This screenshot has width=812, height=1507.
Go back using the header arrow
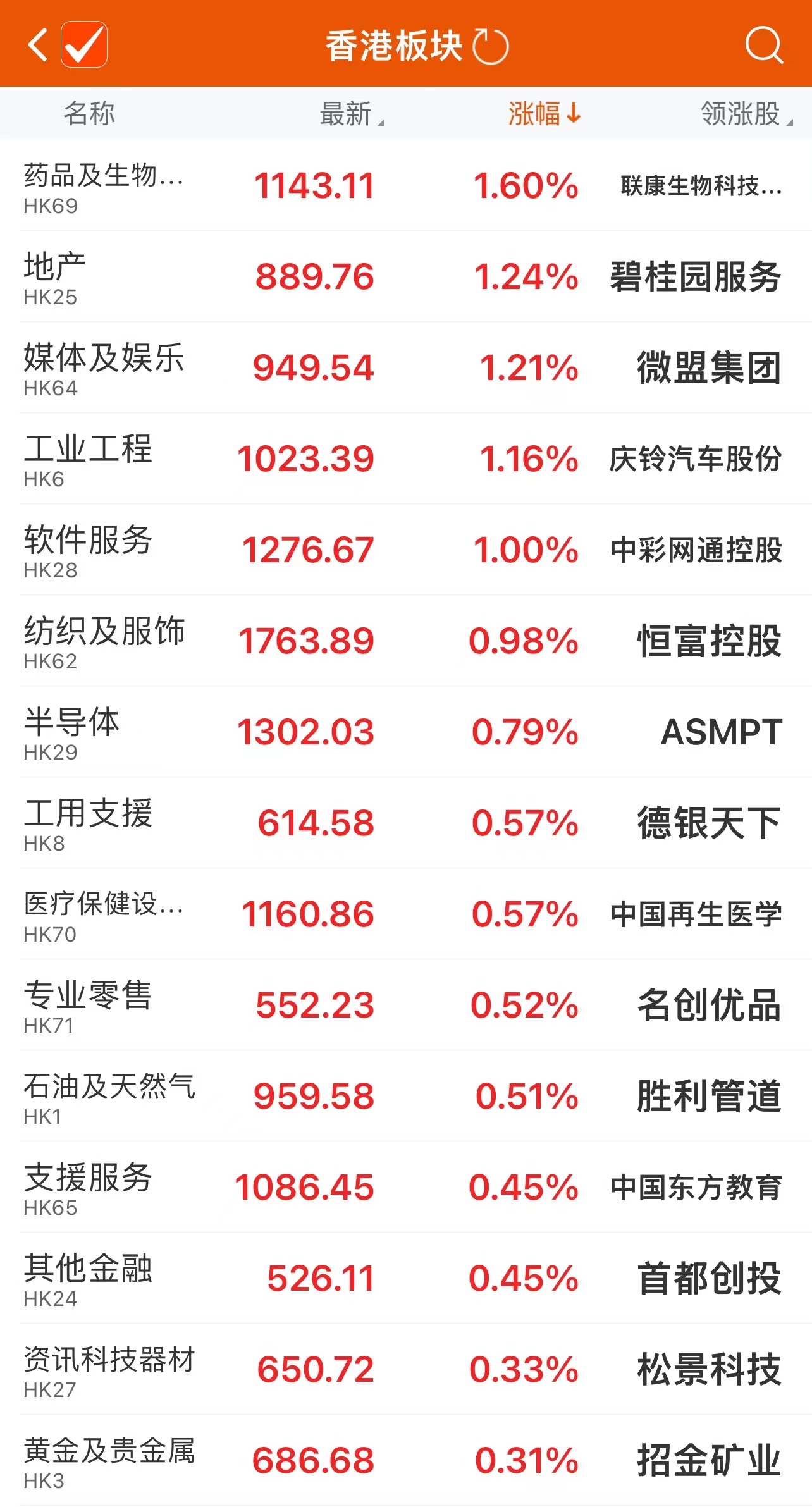[38, 46]
